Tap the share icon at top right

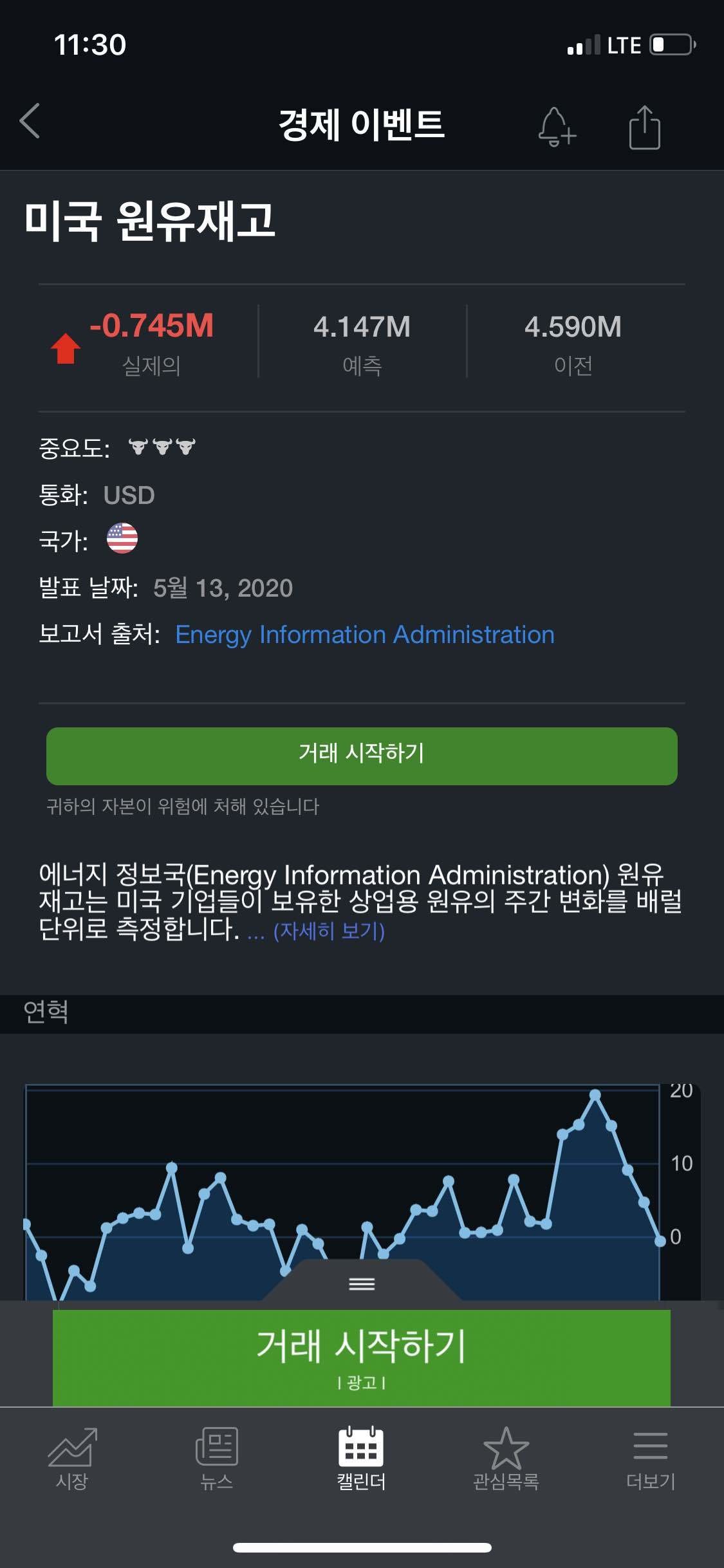(x=644, y=126)
